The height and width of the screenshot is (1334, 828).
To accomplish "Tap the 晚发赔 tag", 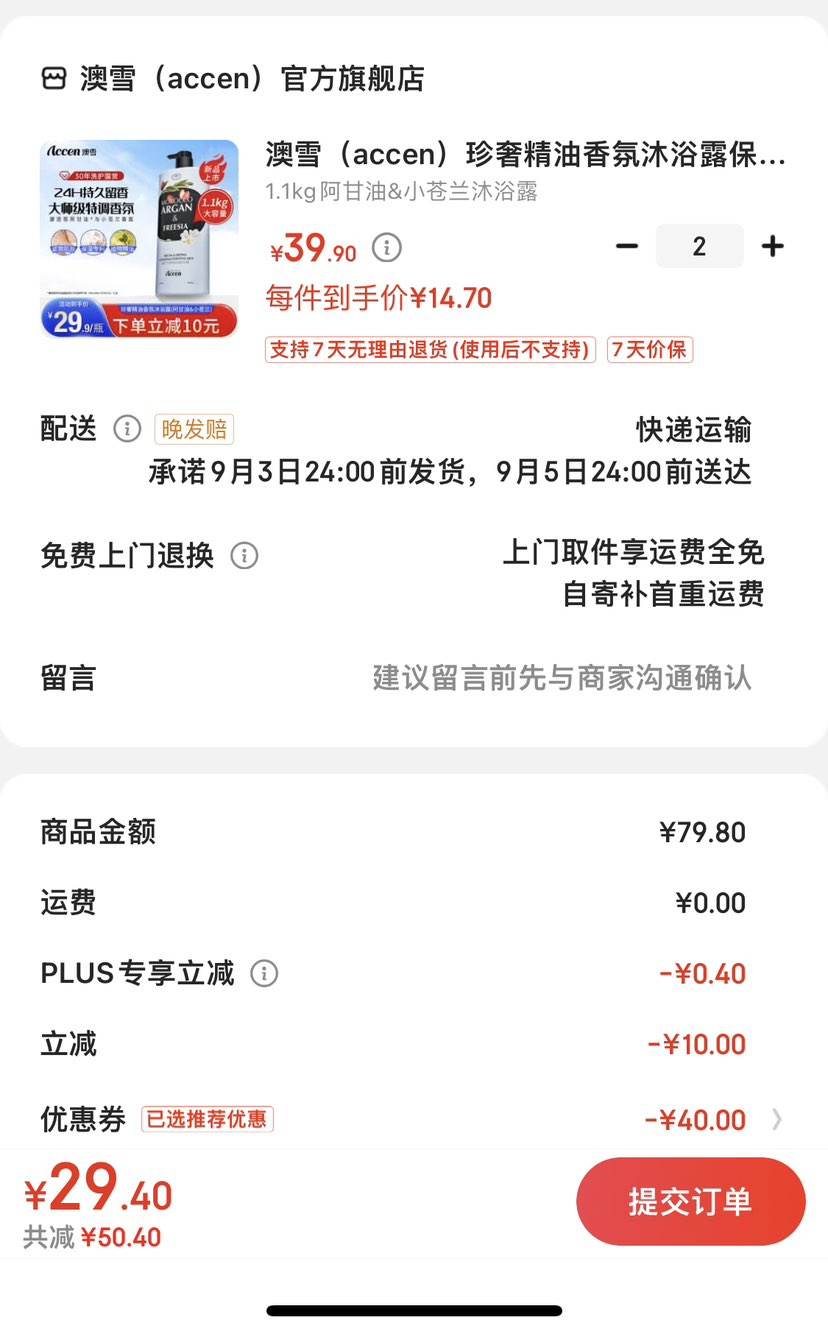I will coord(194,430).
